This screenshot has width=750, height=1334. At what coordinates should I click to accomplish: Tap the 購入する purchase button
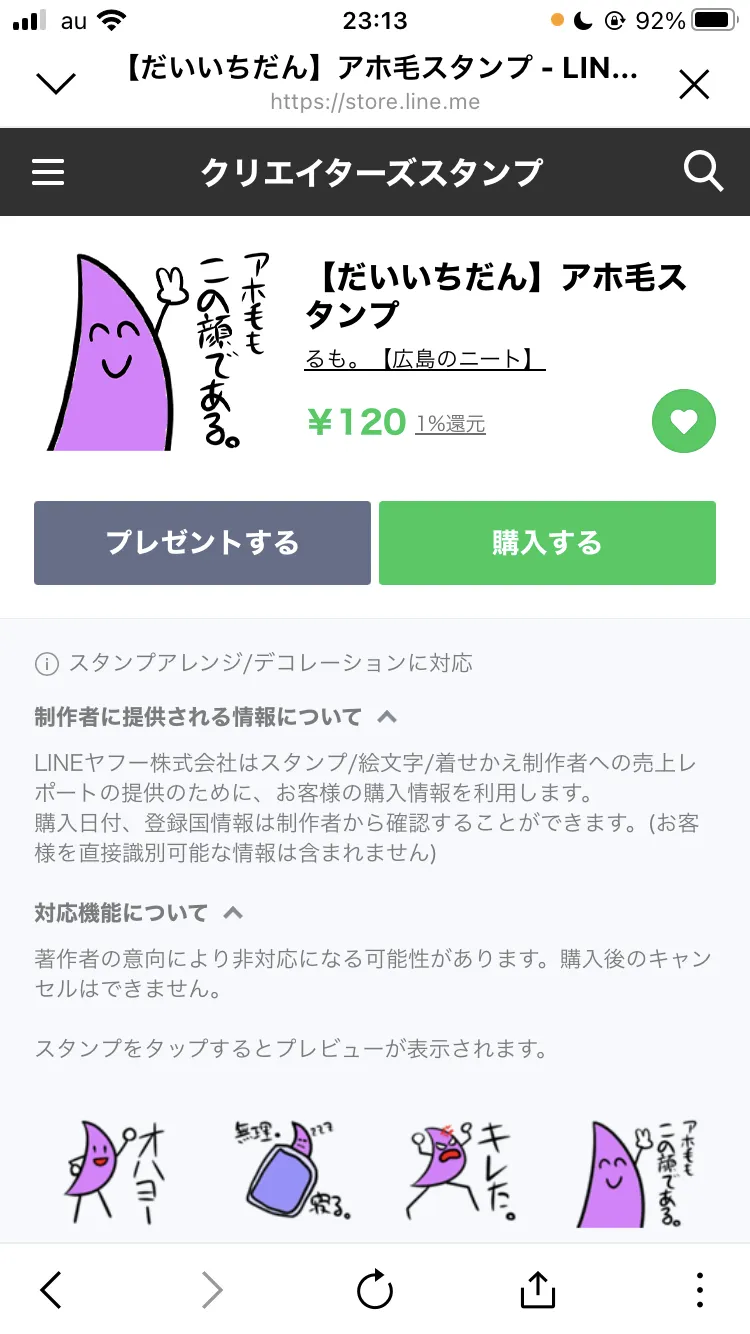click(547, 543)
